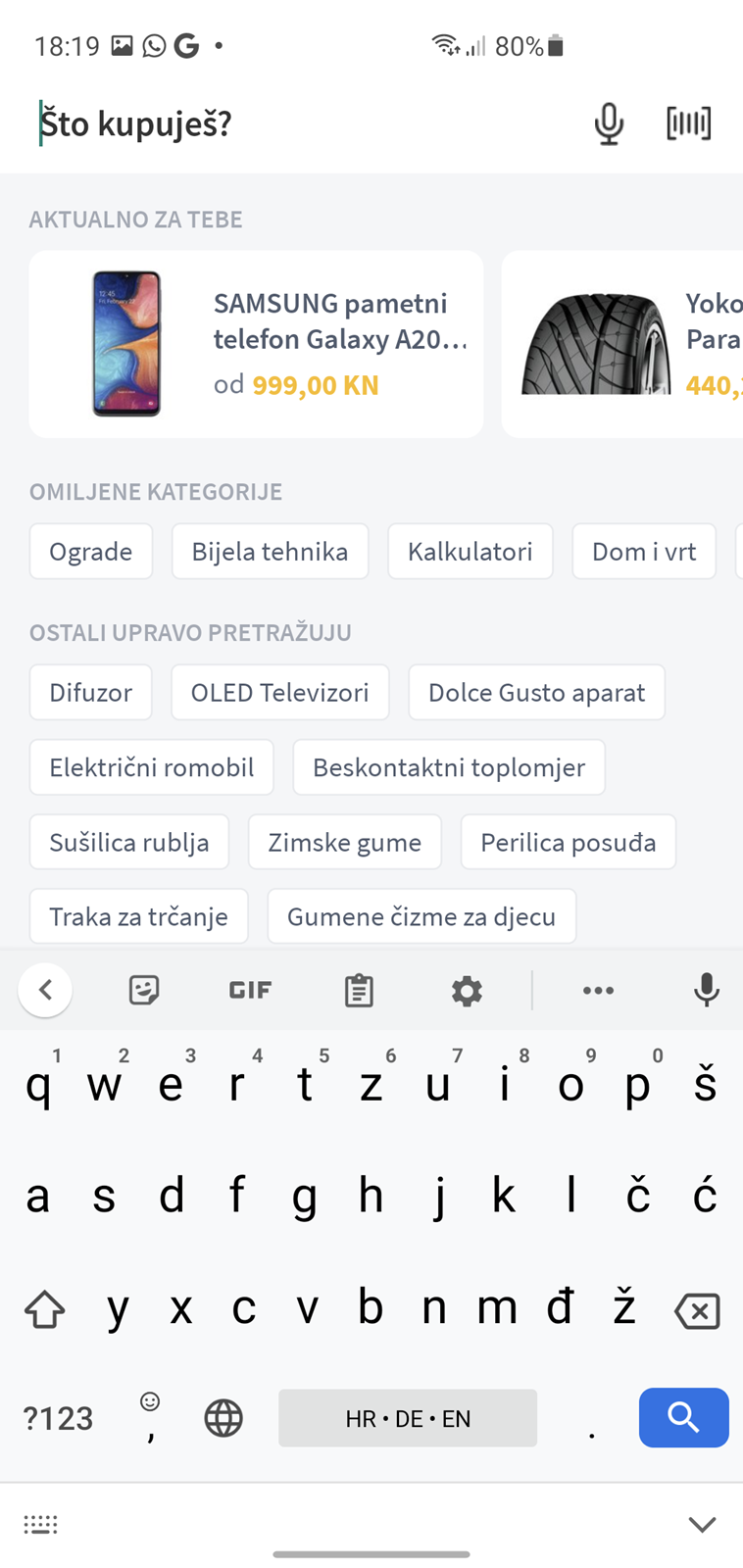Viewport: 743px width, 1568px height.
Task: Choose the Beskontaktni toplomjer suggestion
Action: (449, 767)
